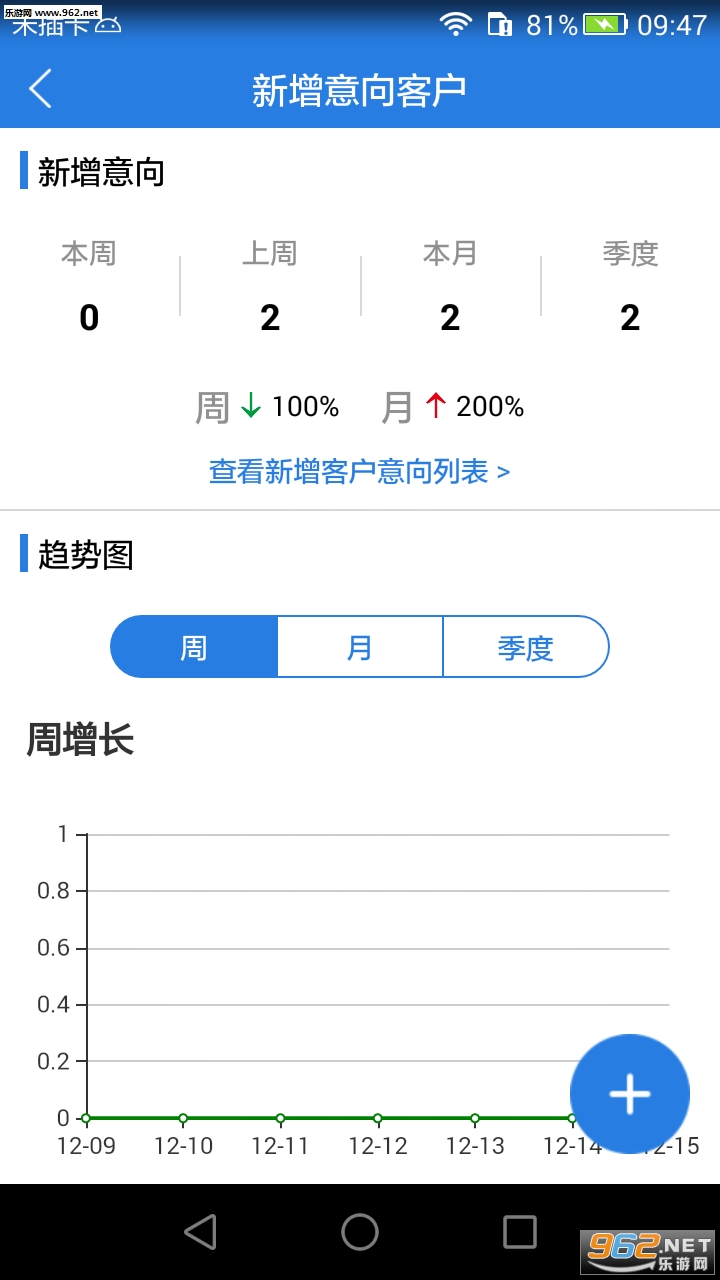Open recent apps from navigation bar
Image resolution: width=720 pixels, height=1280 pixels.
tap(520, 1232)
